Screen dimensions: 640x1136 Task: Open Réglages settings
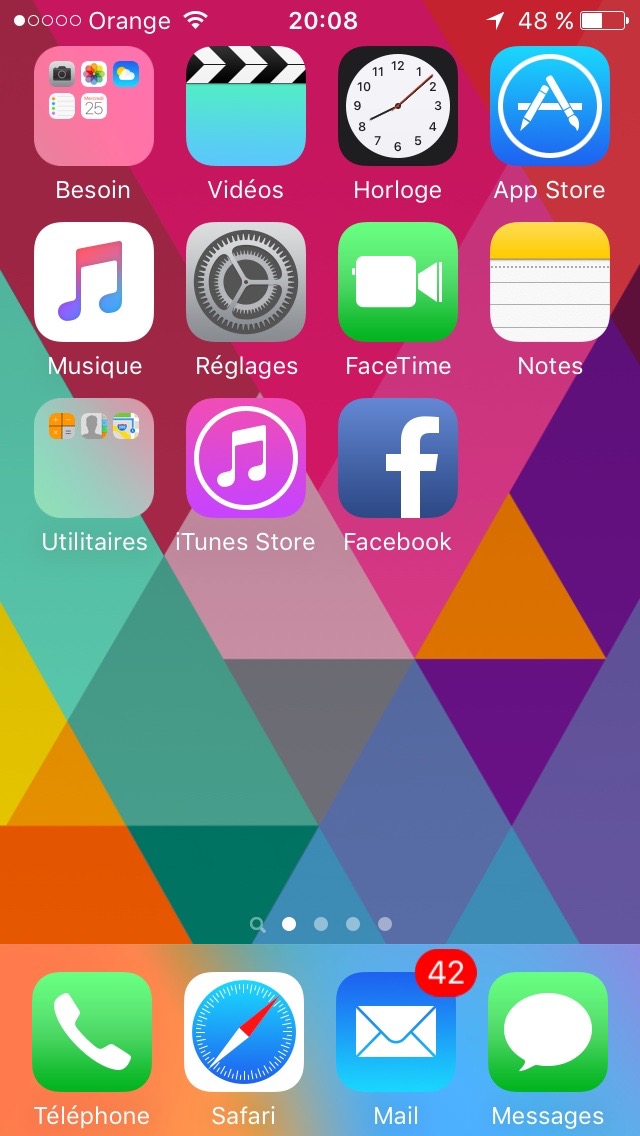[246, 282]
